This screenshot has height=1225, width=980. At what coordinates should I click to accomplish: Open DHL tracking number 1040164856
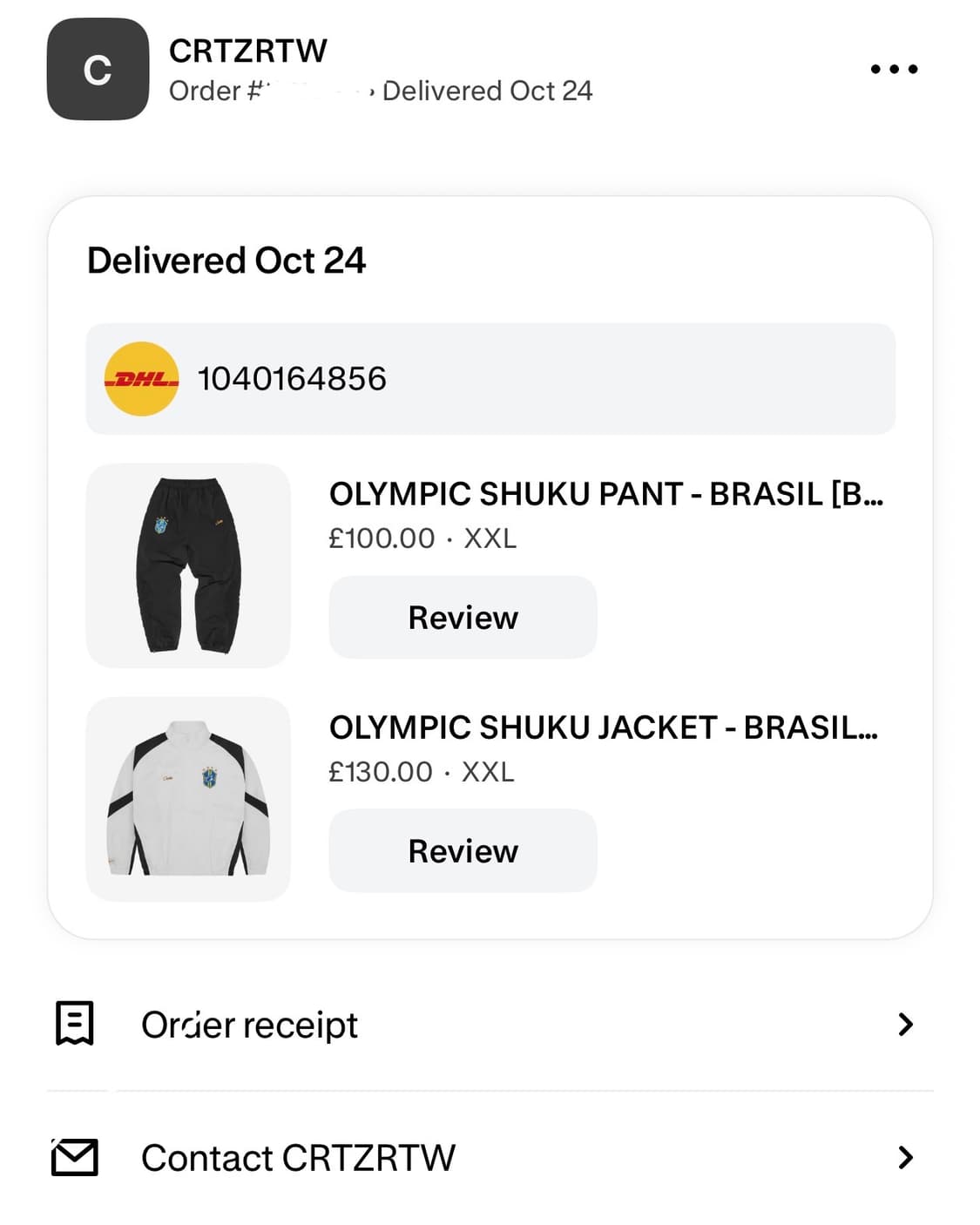(x=490, y=379)
